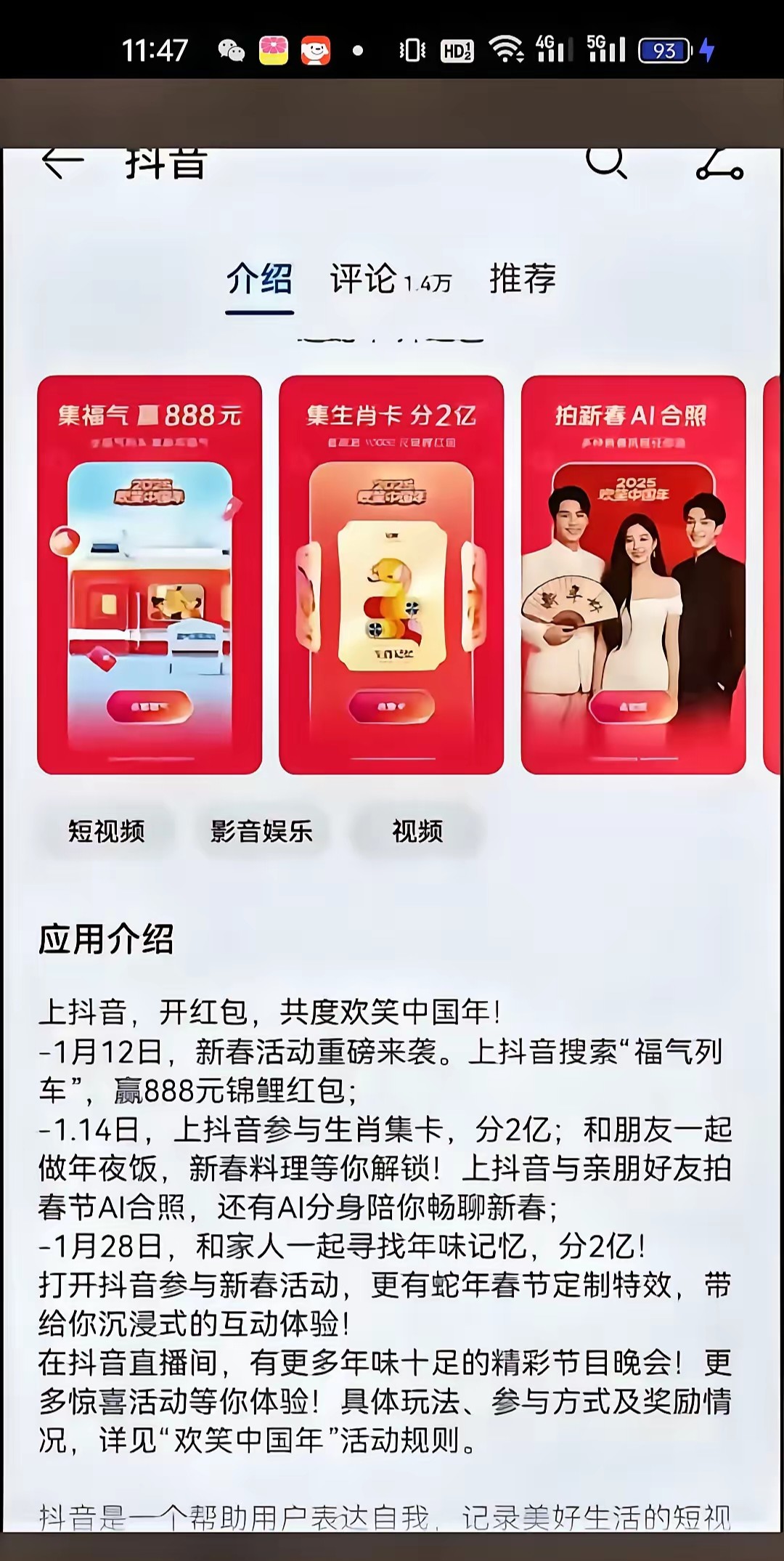This screenshot has height=1561, width=784.
Task: Select the 介绍 tab
Action: tap(259, 280)
